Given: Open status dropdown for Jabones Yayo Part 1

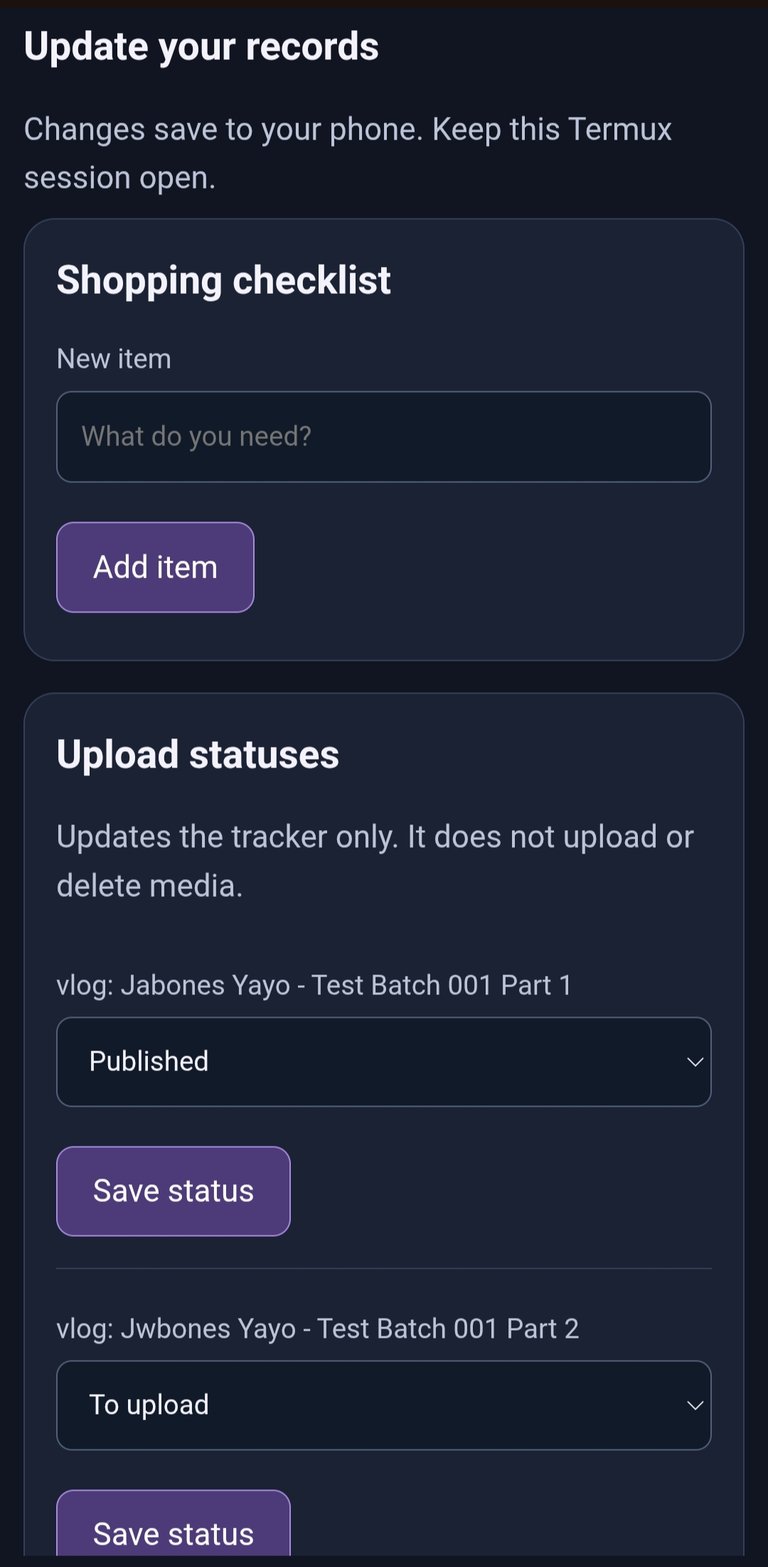Looking at the screenshot, I should tap(384, 1062).
